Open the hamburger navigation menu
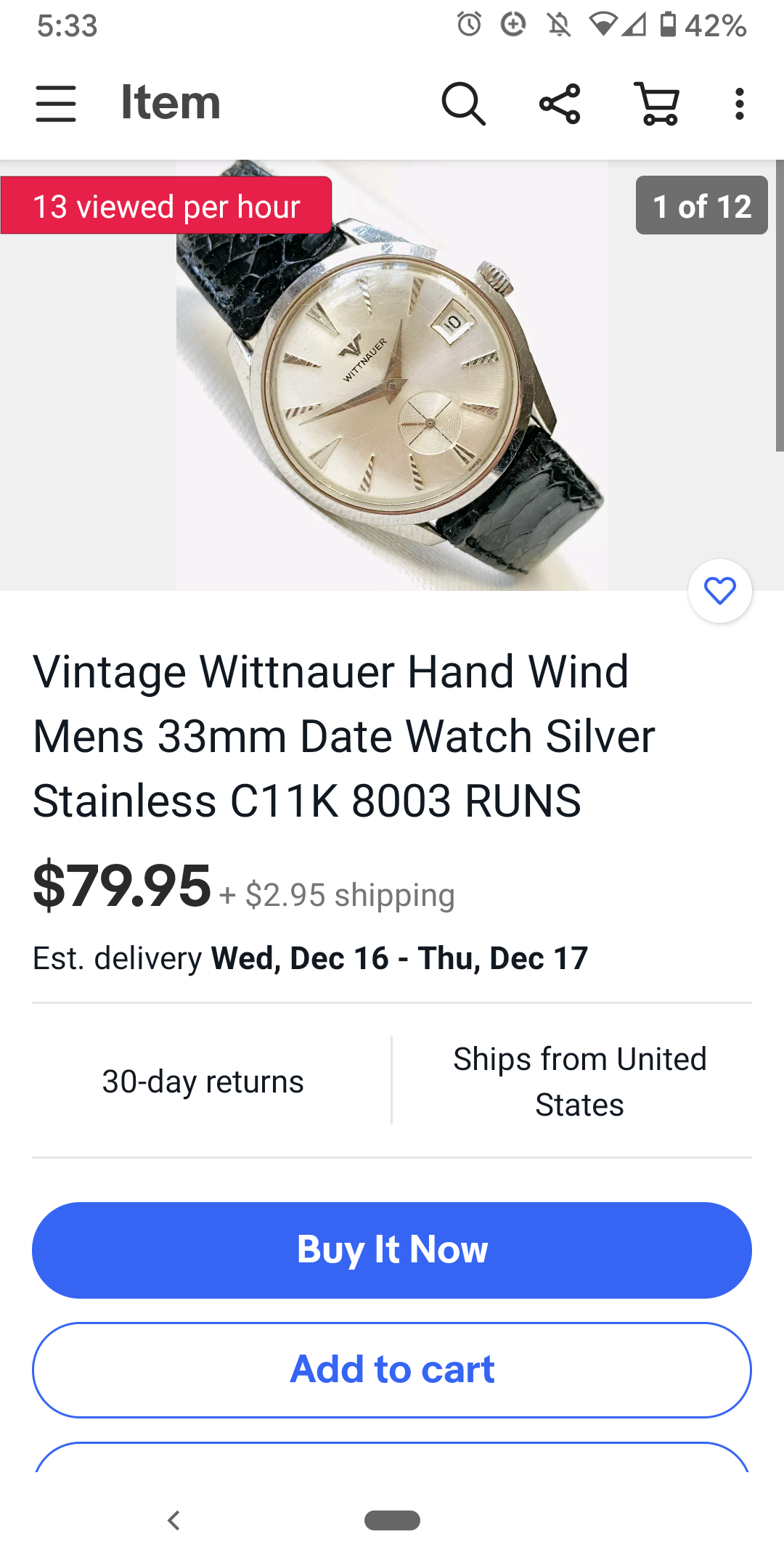This screenshot has height=1568, width=784. pos(56,103)
